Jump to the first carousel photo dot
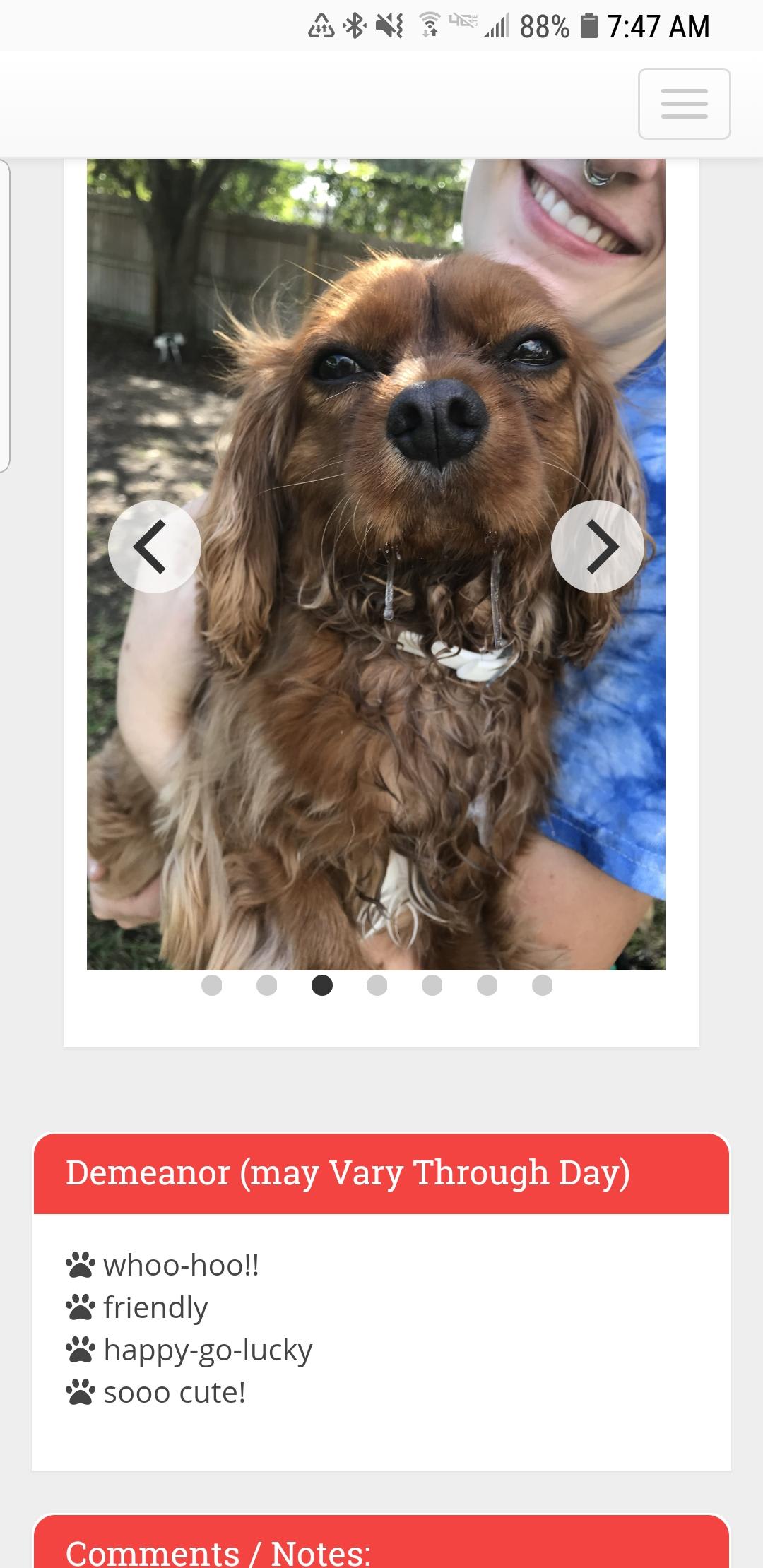The height and width of the screenshot is (1568, 763). pos(212,985)
